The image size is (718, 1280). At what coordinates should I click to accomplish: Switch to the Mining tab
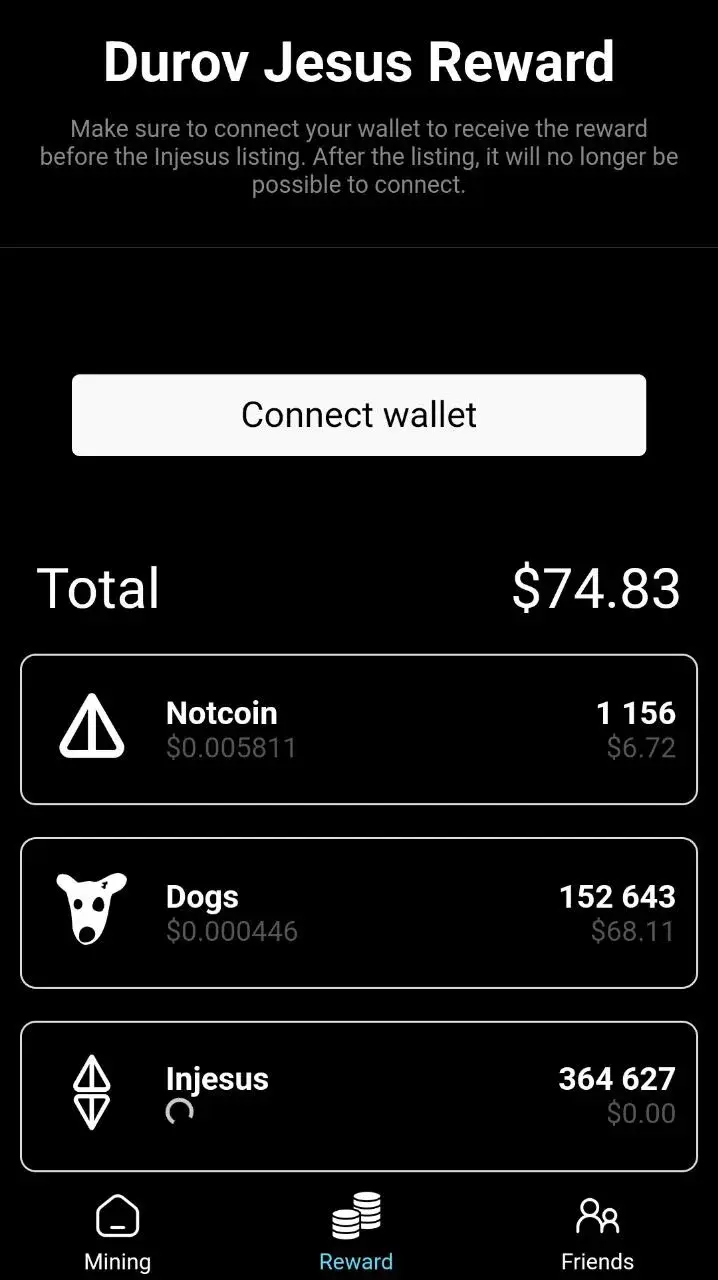click(x=118, y=1234)
